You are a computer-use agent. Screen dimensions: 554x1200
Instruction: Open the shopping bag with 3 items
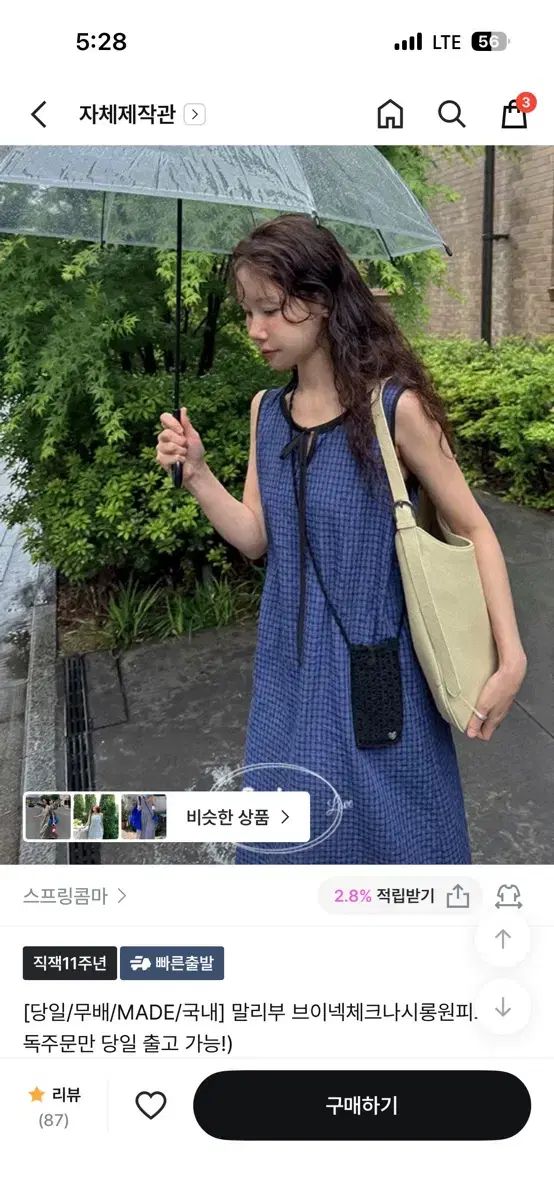coord(515,112)
